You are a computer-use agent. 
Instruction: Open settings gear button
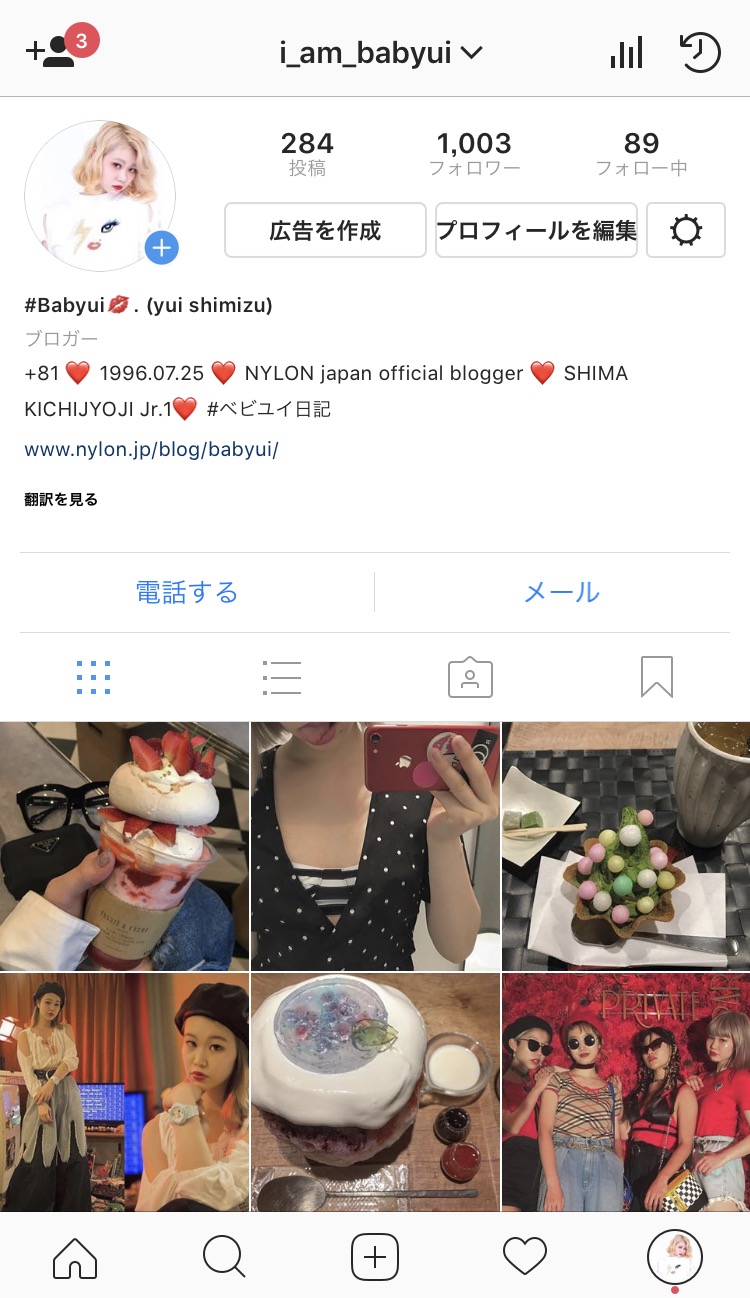click(x=686, y=230)
